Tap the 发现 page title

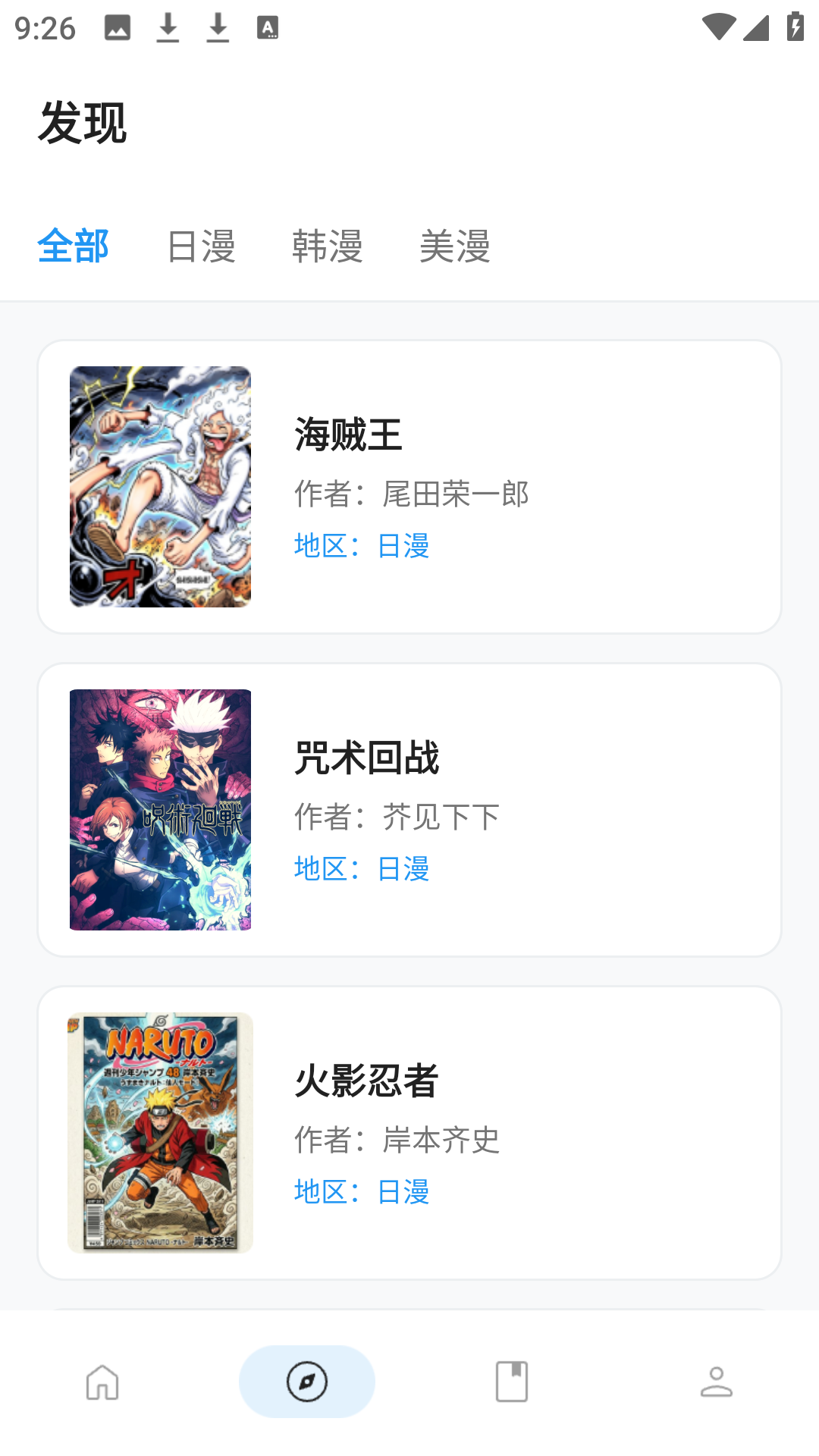click(83, 123)
